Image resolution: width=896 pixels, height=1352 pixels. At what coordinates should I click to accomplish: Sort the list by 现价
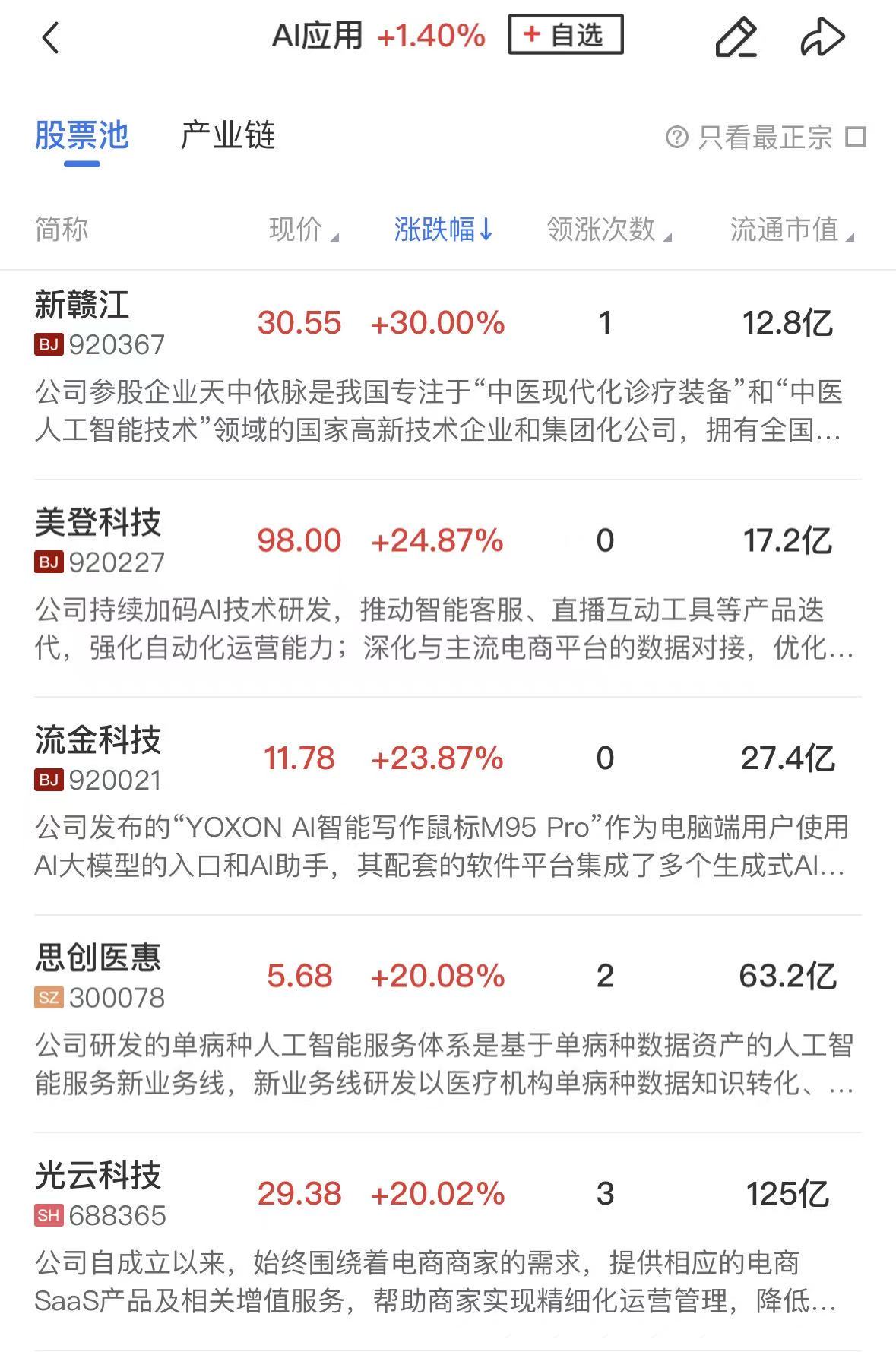click(302, 229)
